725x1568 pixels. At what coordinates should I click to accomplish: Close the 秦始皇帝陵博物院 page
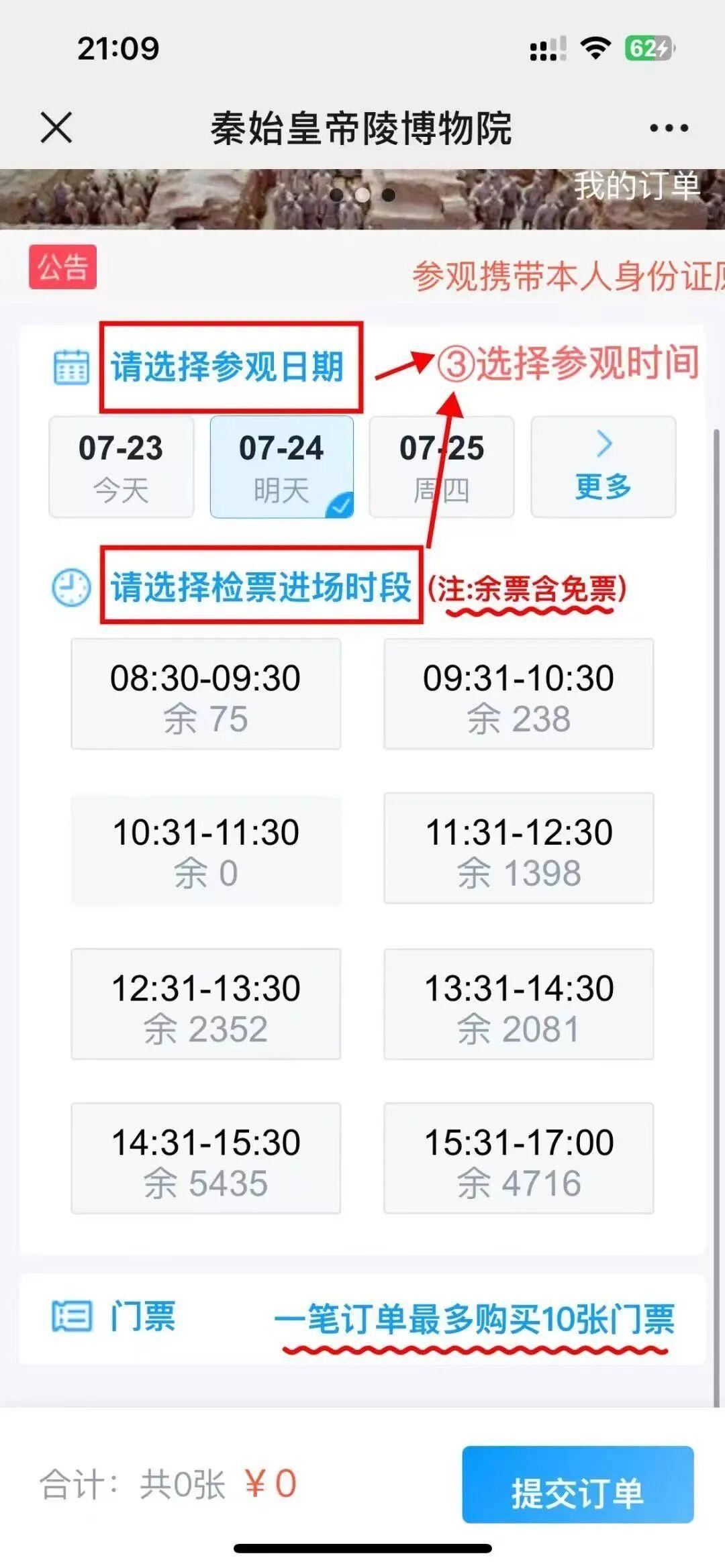coord(56,127)
